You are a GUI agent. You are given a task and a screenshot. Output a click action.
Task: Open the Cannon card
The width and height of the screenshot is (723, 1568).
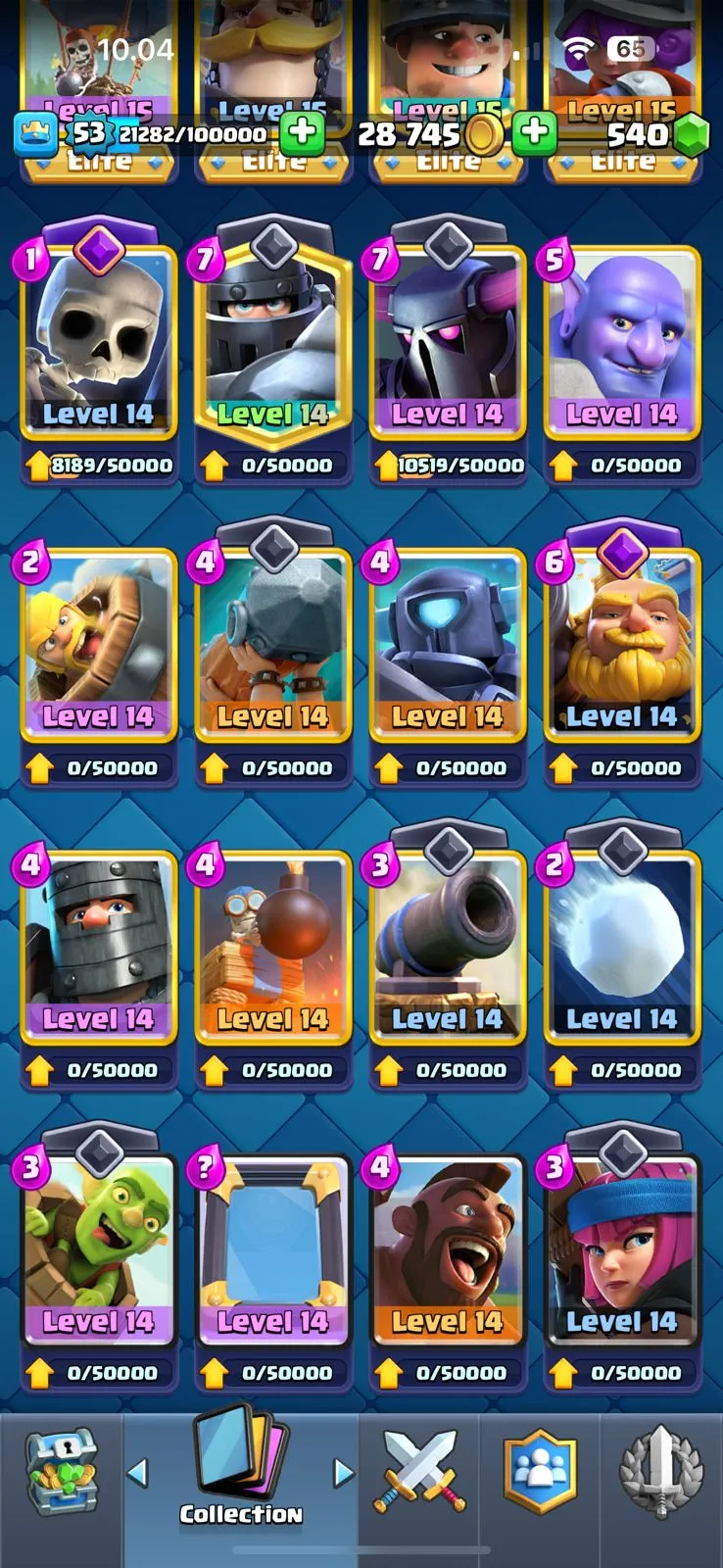pyautogui.click(x=447, y=946)
